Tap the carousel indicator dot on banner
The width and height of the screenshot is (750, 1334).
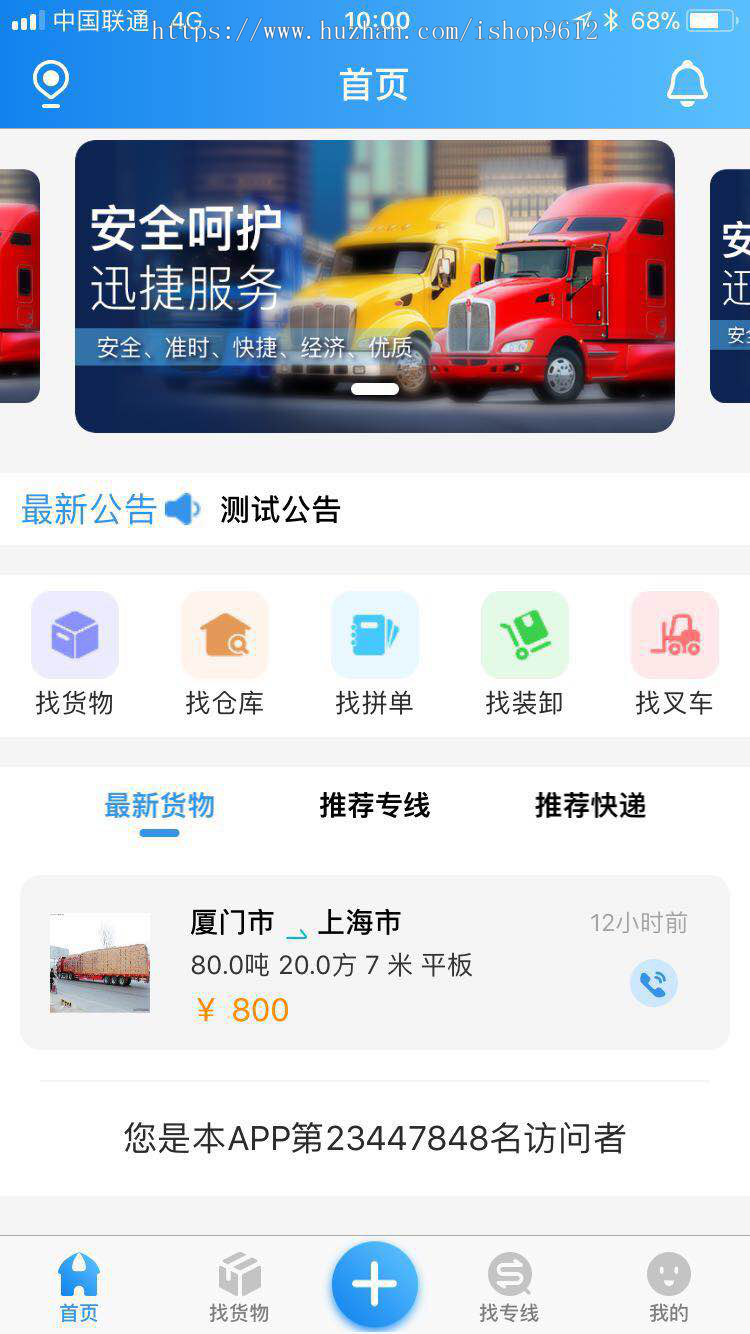tap(374, 390)
